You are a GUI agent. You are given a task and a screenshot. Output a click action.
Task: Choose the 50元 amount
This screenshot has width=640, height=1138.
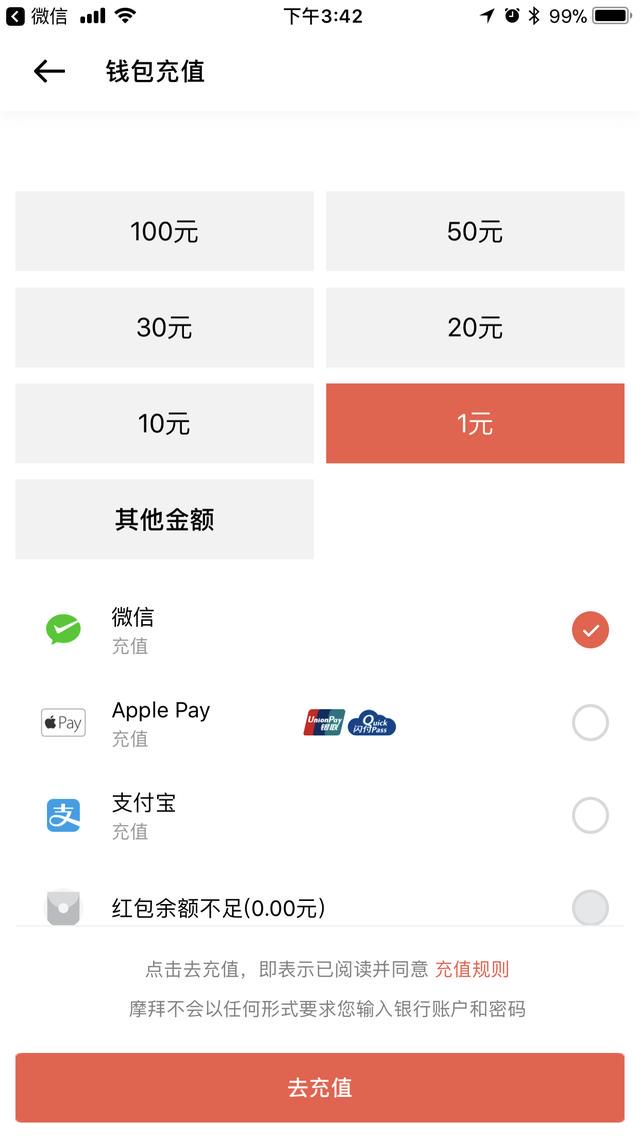click(x=475, y=232)
